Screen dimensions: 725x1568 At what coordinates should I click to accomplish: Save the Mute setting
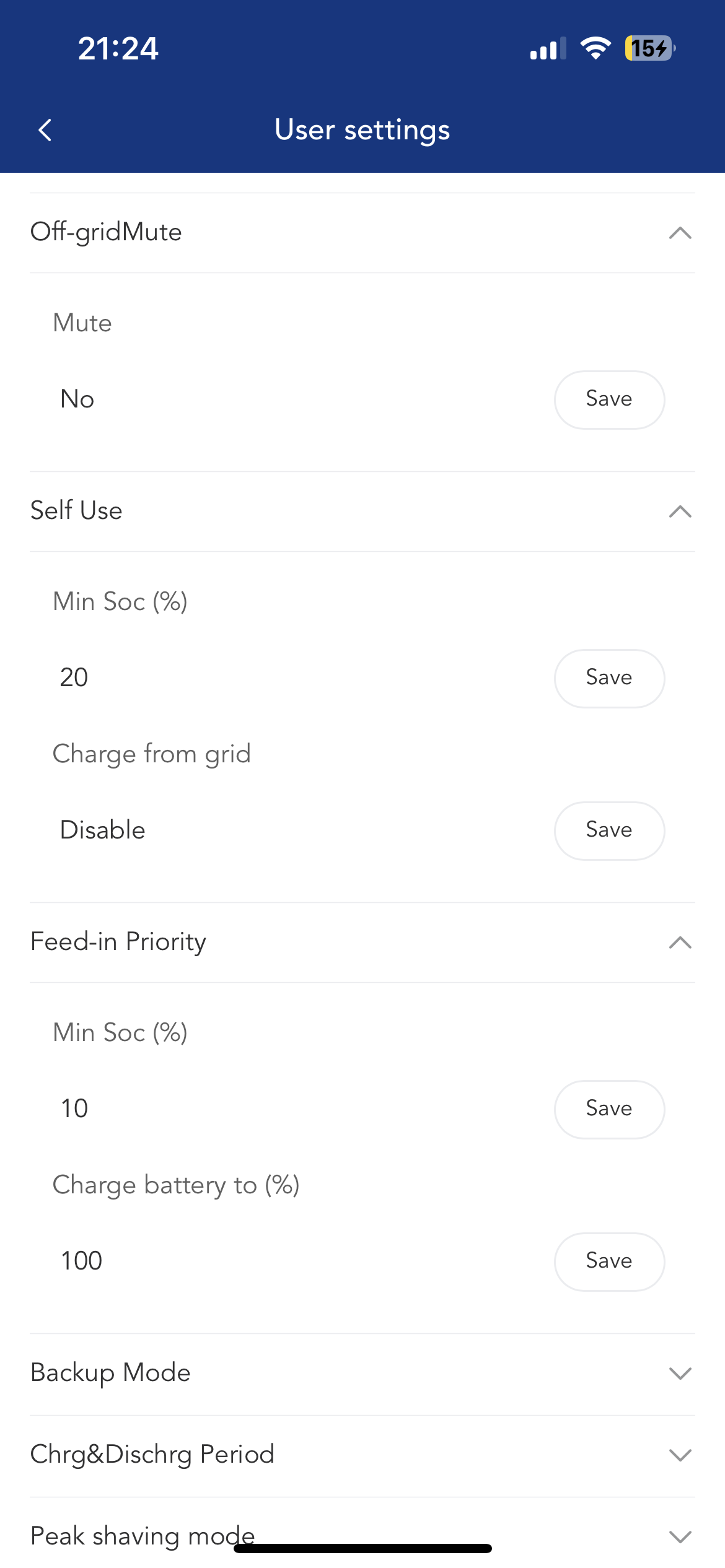609,399
